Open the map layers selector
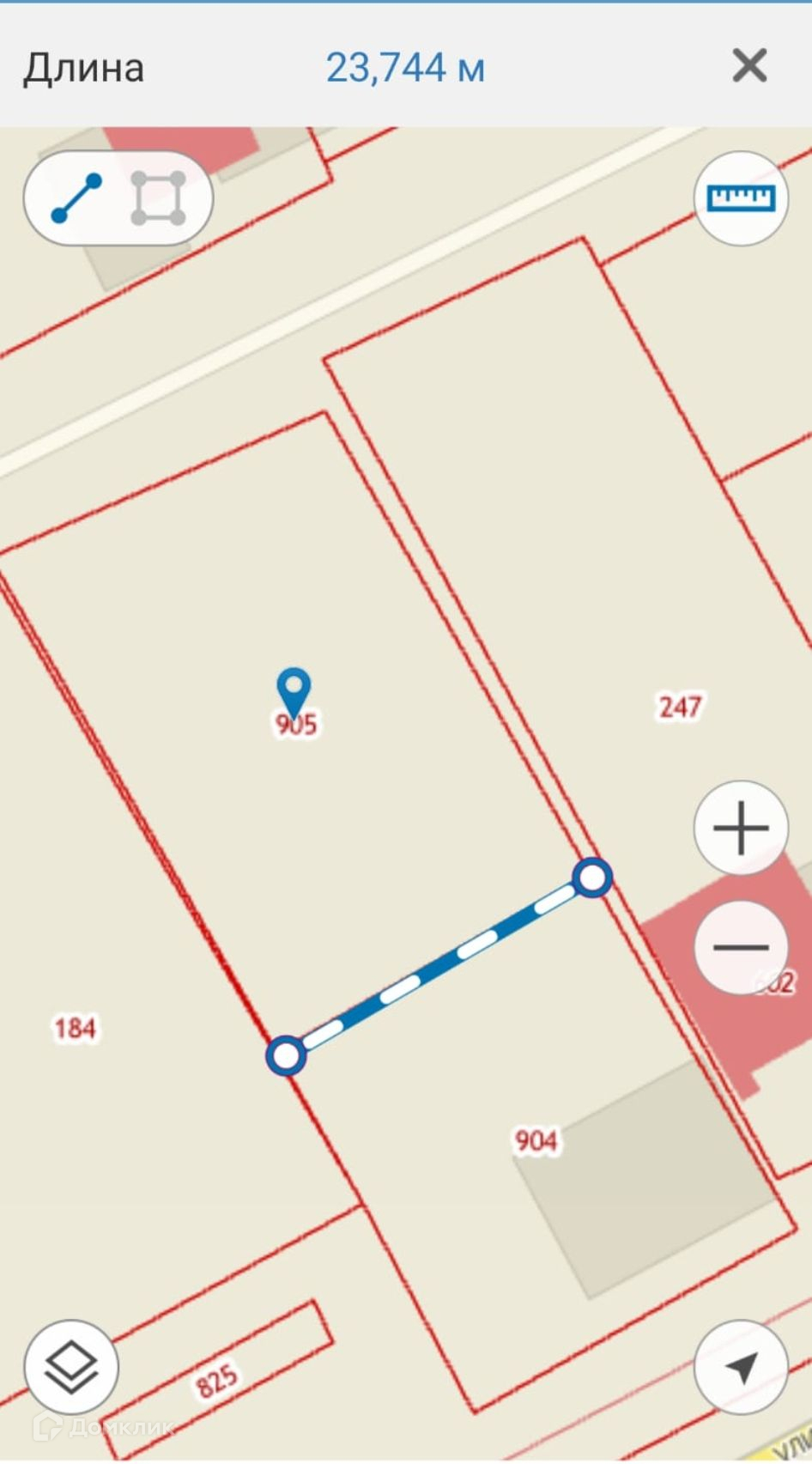 [71, 1367]
